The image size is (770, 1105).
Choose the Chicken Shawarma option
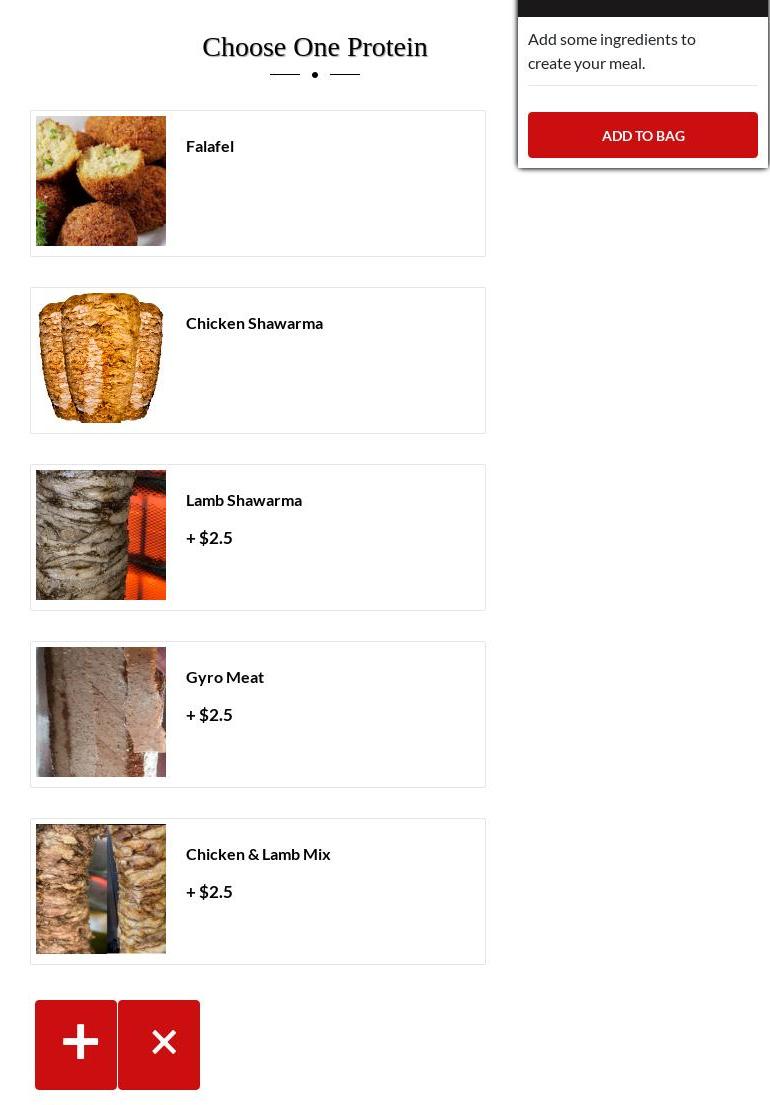[x=258, y=360]
